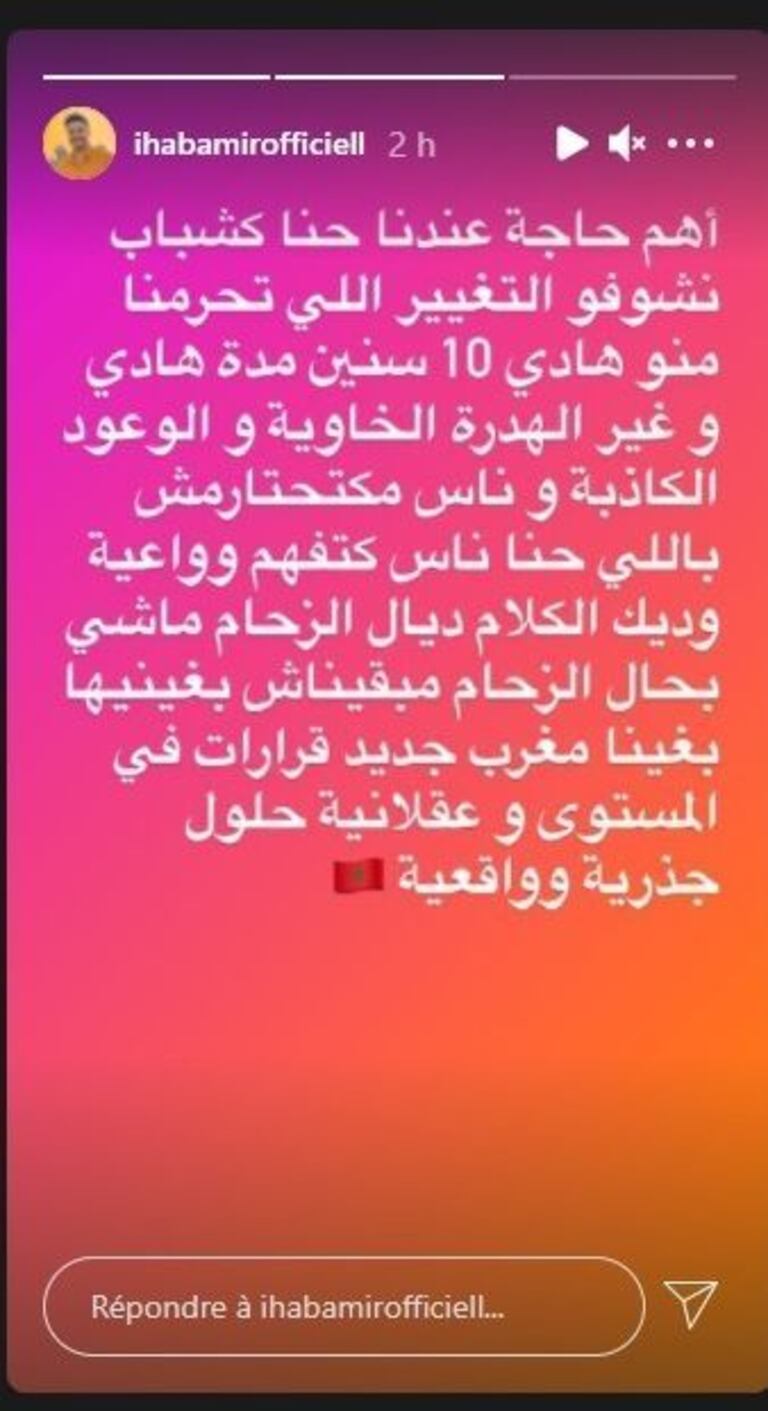The width and height of the screenshot is (768, 1411).
Task: Open the three-dot overflow menu
Action: click(690, 145)
